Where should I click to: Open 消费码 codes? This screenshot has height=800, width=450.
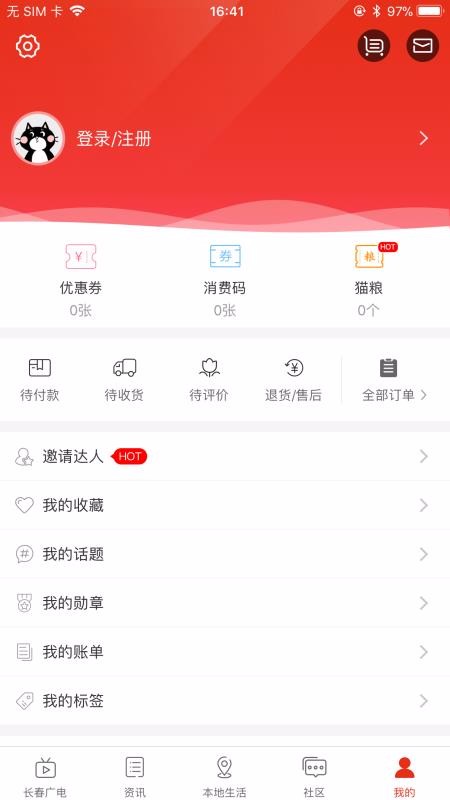click(x=225, y=281)
